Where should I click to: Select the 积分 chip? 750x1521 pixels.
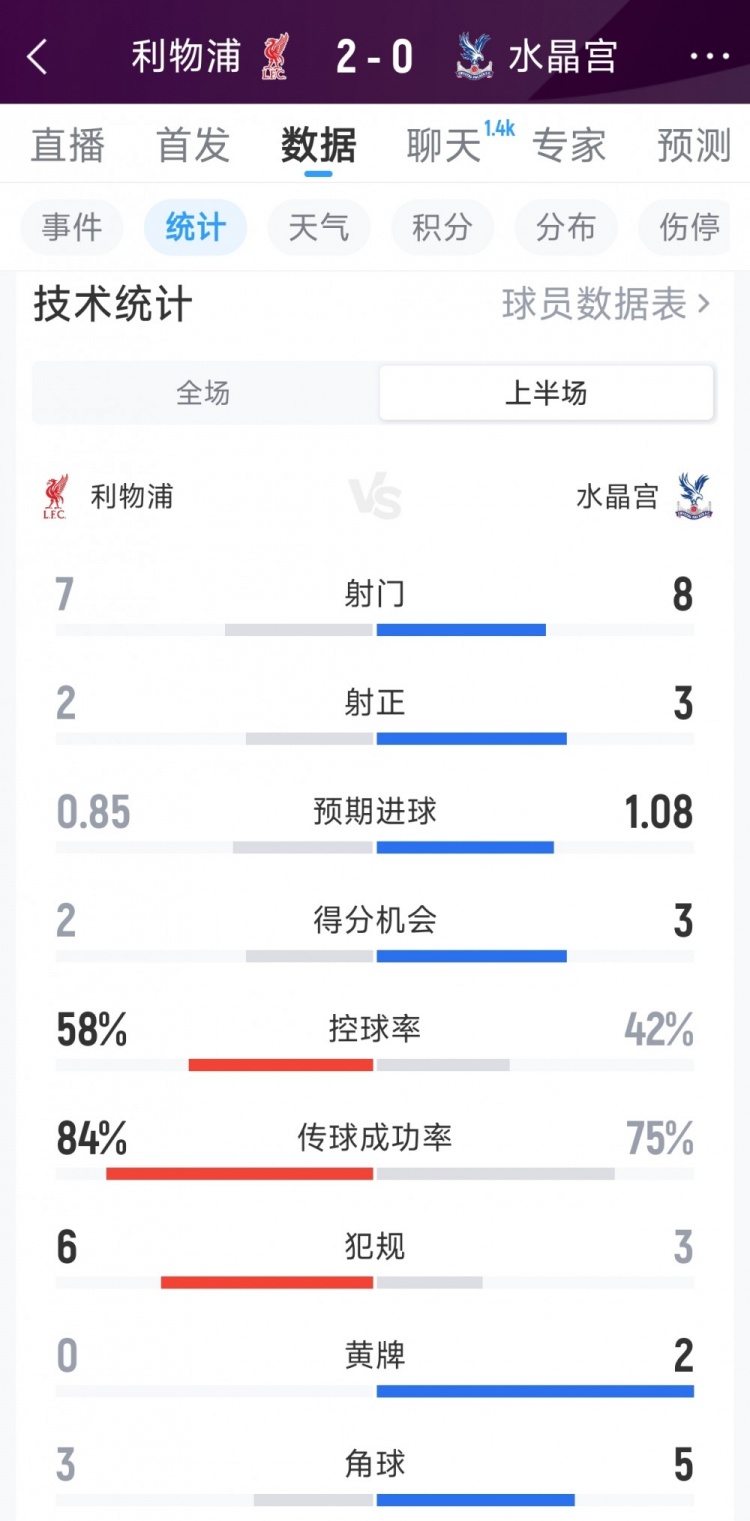pos(442,228)
